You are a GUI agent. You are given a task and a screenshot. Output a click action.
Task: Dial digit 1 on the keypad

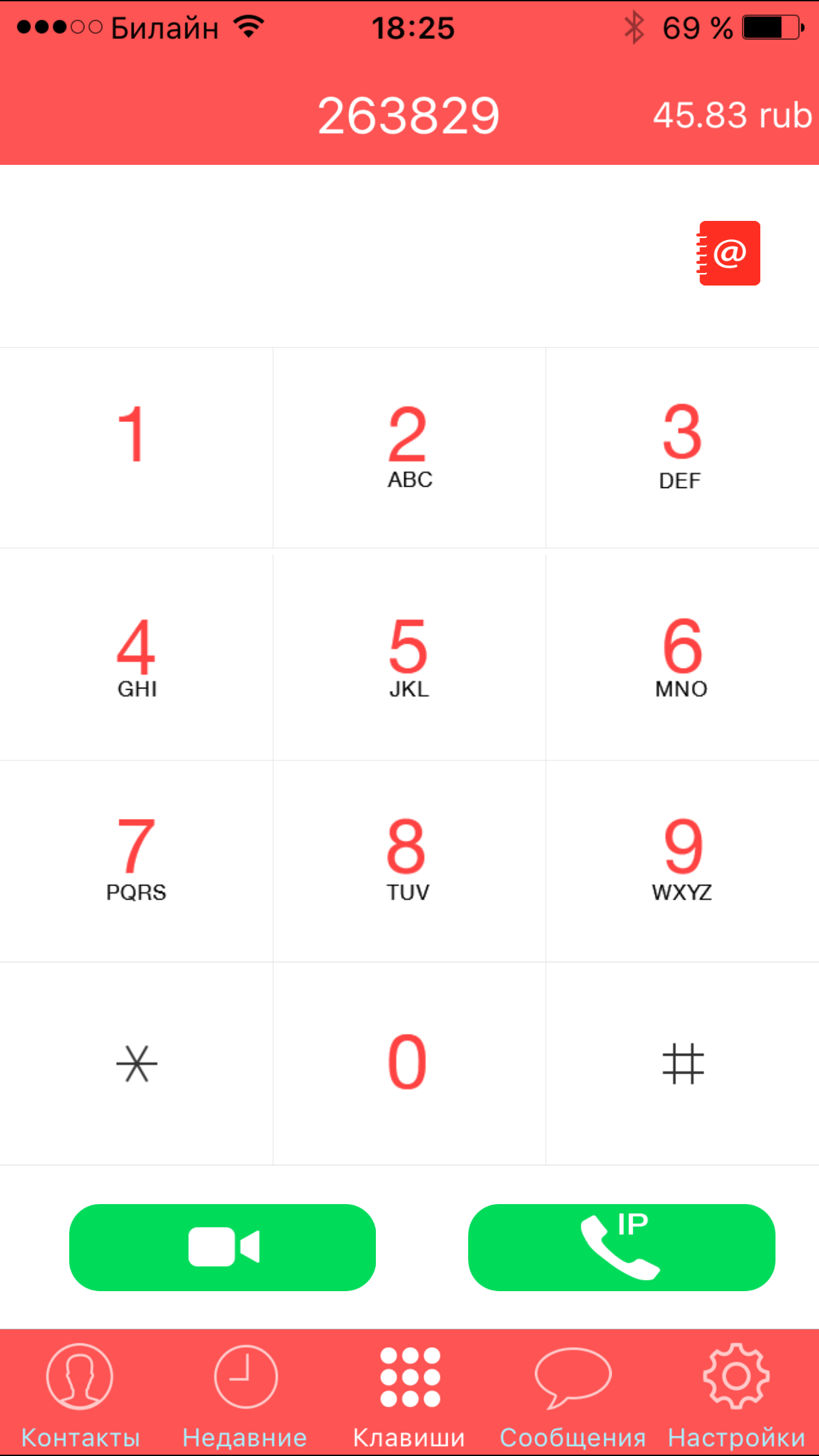(x=135, y=447)
